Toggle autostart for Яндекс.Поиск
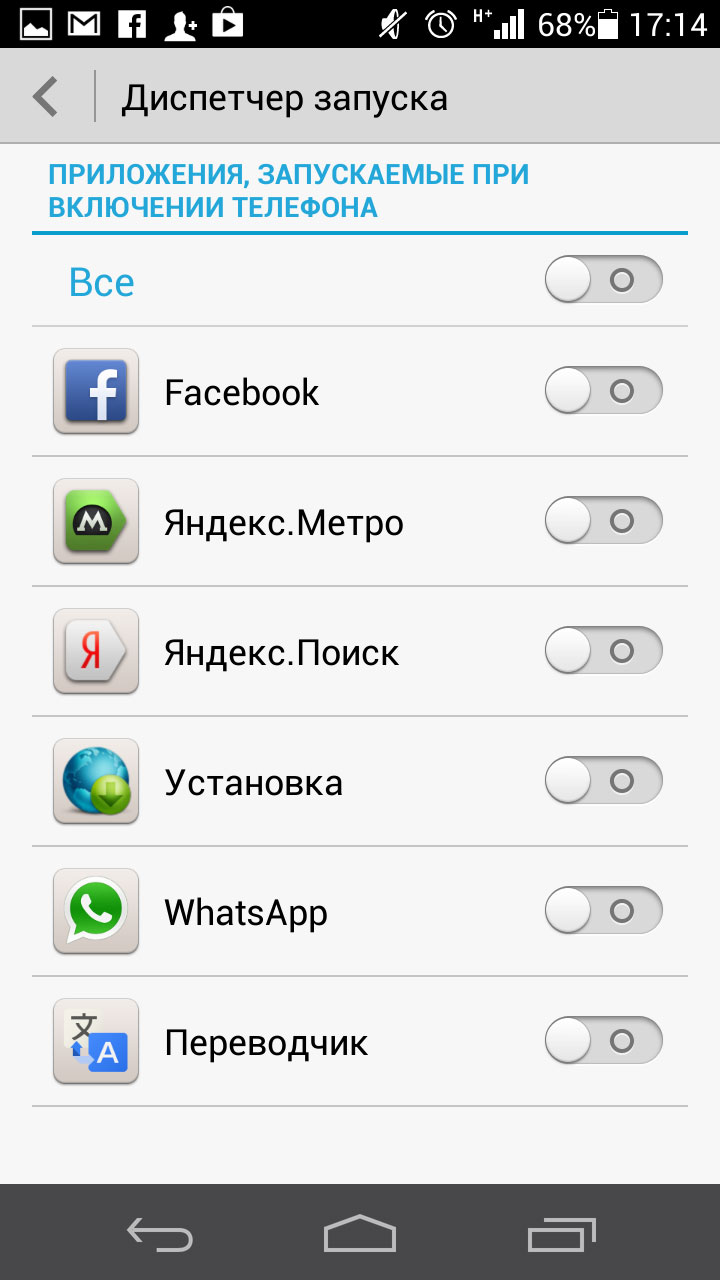Screen dimensions: 720x1280 point(603,651)
